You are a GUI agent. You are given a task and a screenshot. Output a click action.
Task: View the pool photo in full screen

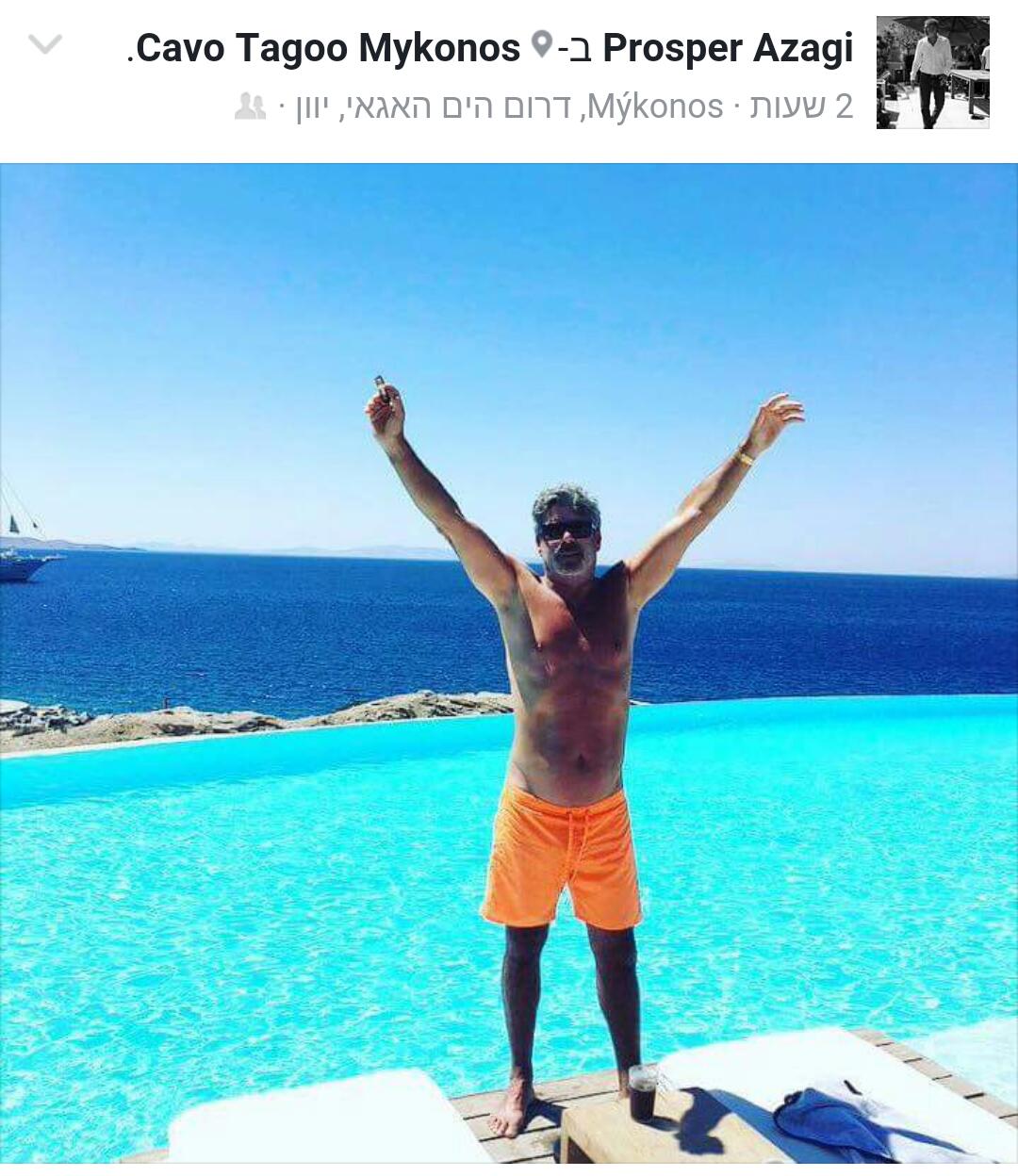click(x=509, y=660)
